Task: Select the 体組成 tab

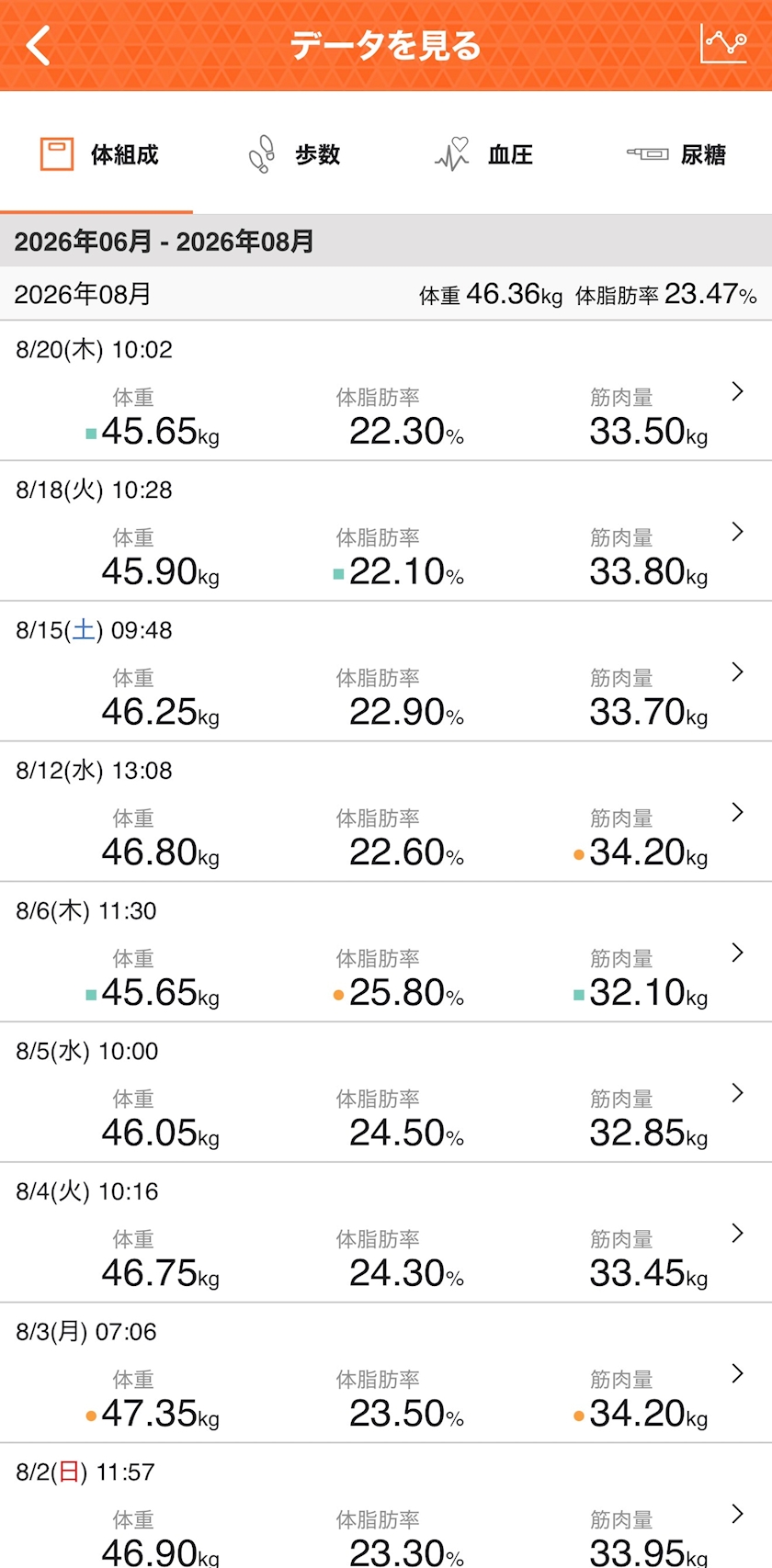Action: click(x=96, y=154)
